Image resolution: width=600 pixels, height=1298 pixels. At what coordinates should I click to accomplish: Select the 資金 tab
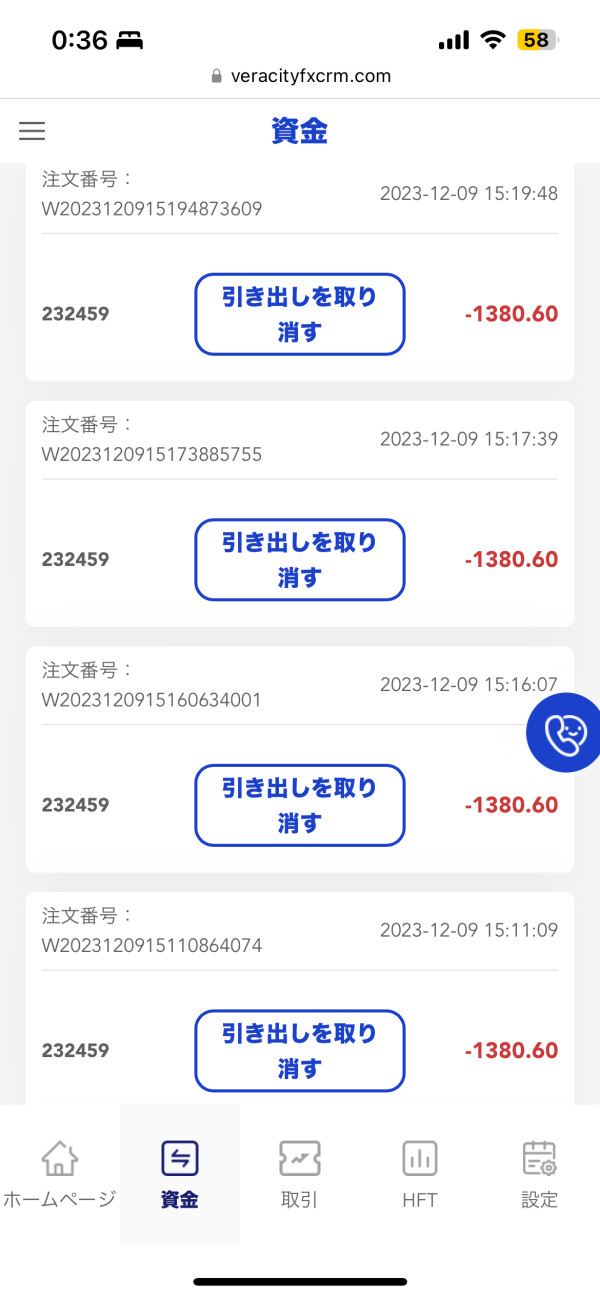tap(180, 1175)
